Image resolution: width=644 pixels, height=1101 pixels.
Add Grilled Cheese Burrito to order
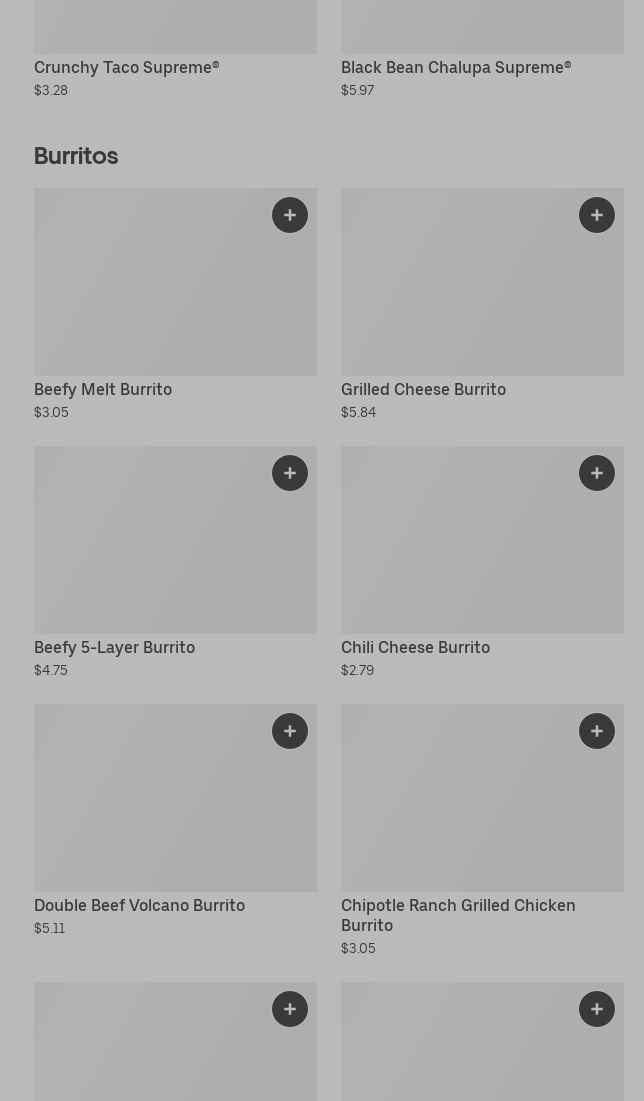pos(597,215)
